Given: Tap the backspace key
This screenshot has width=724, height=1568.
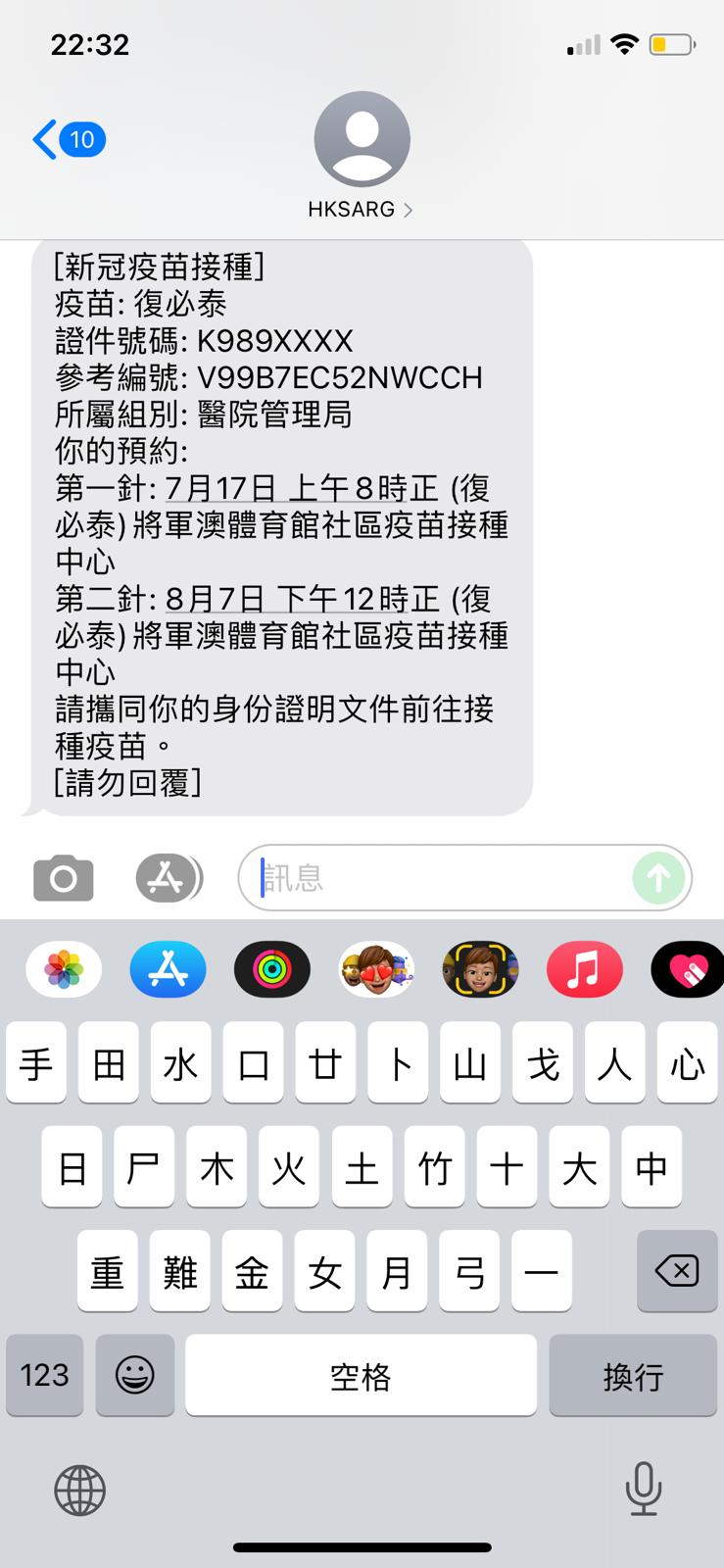Looking at the screenshot, I should click(677, 1271).
